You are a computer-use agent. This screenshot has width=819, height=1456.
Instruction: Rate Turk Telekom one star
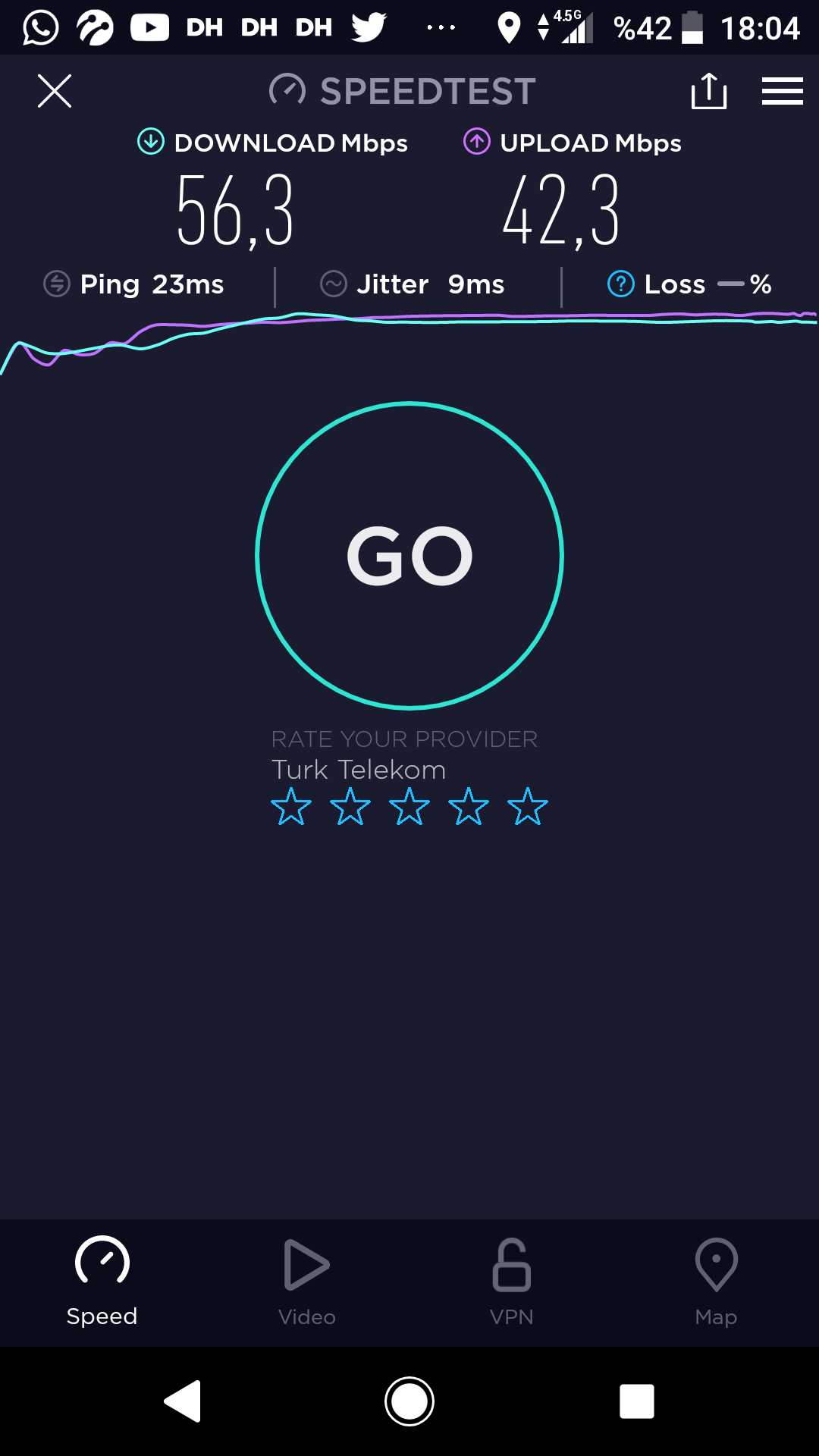(x=291, y=806)
